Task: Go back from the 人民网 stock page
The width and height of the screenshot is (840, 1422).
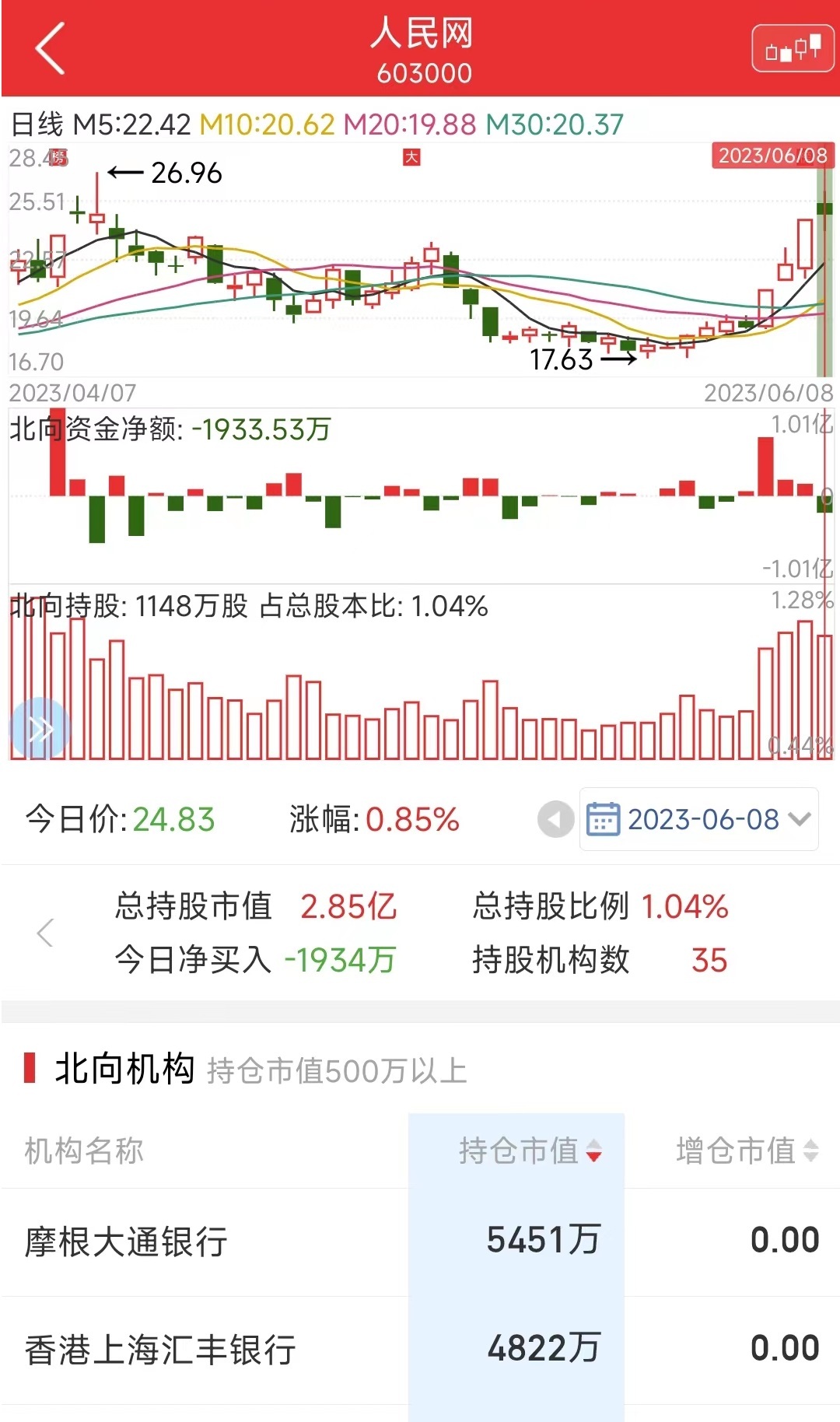Action: pos(50,49)
